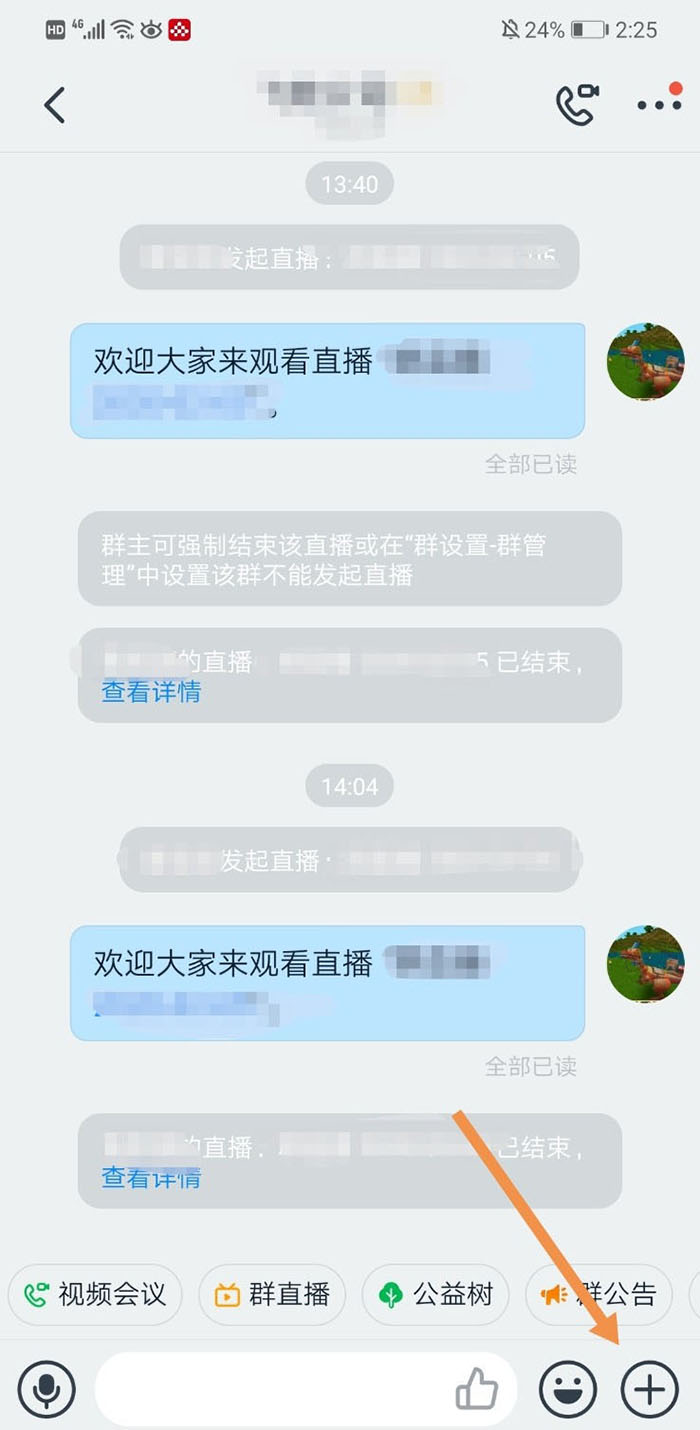
Task: Switch to voice input with the microphone
Action: [47, 1389]
